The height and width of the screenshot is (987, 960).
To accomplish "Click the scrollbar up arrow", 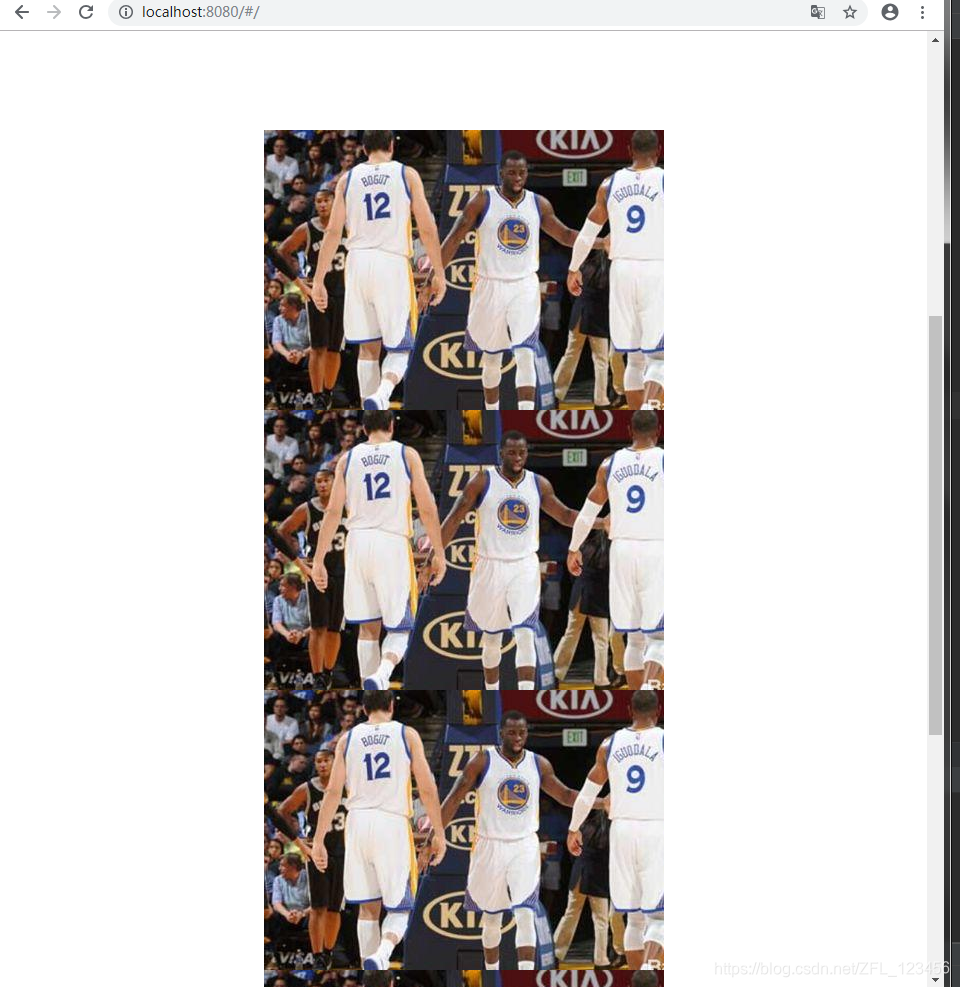I will tap(935, 40).
